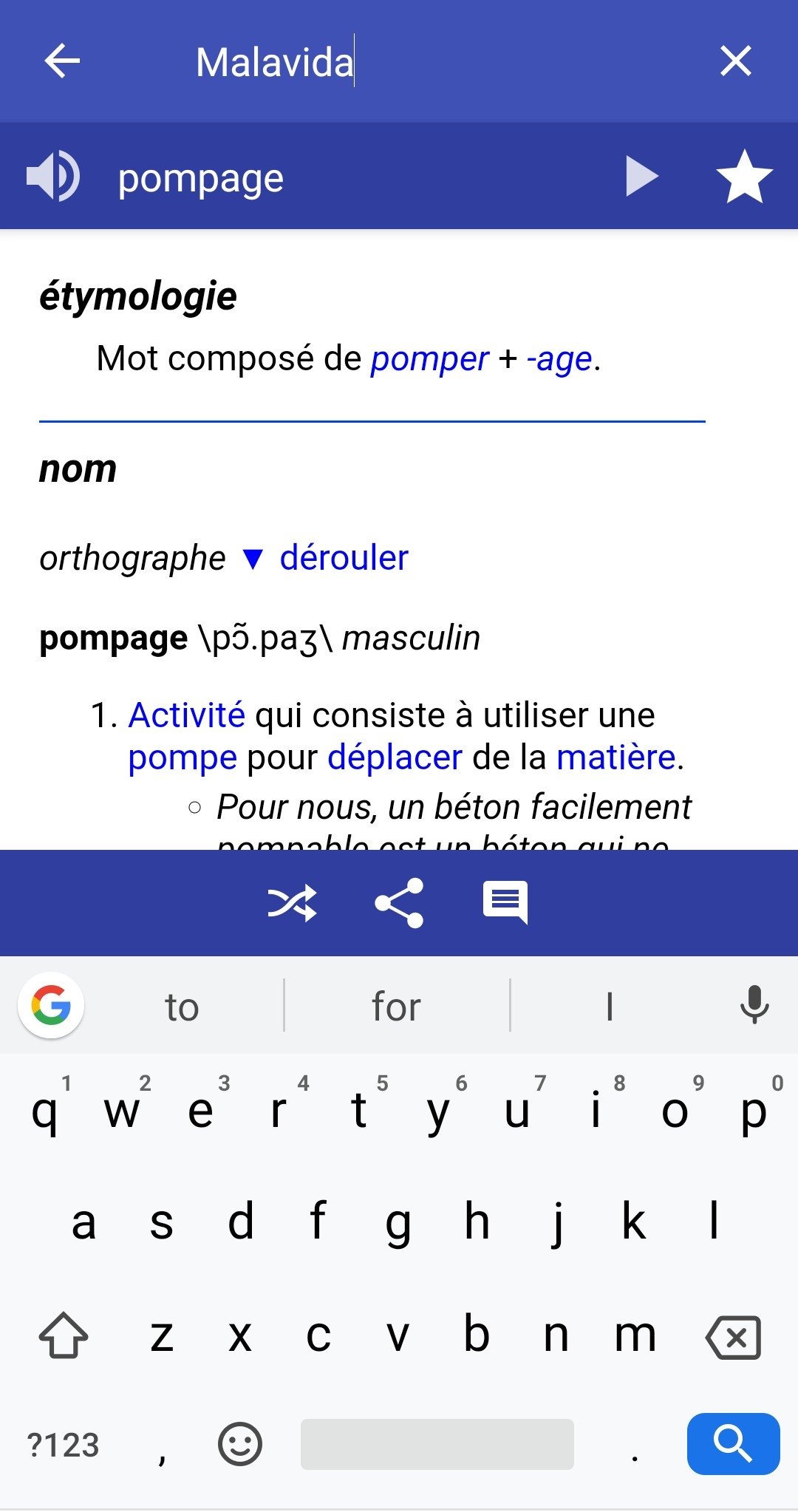Select the suggestion 'to'
The image size is (798, 1512).
182,1006
